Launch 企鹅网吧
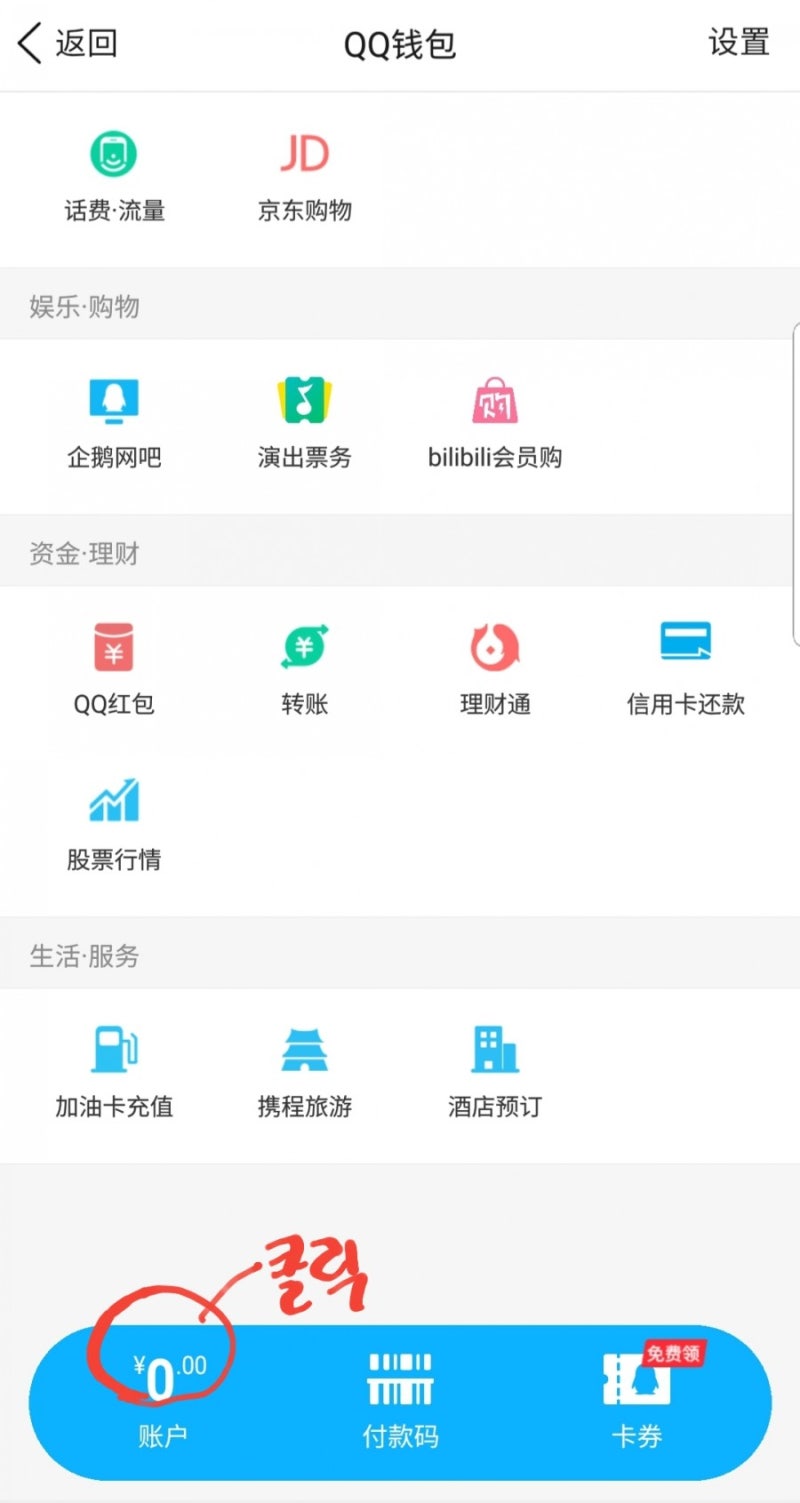800x1503 pixels. [x=114, y=424]
